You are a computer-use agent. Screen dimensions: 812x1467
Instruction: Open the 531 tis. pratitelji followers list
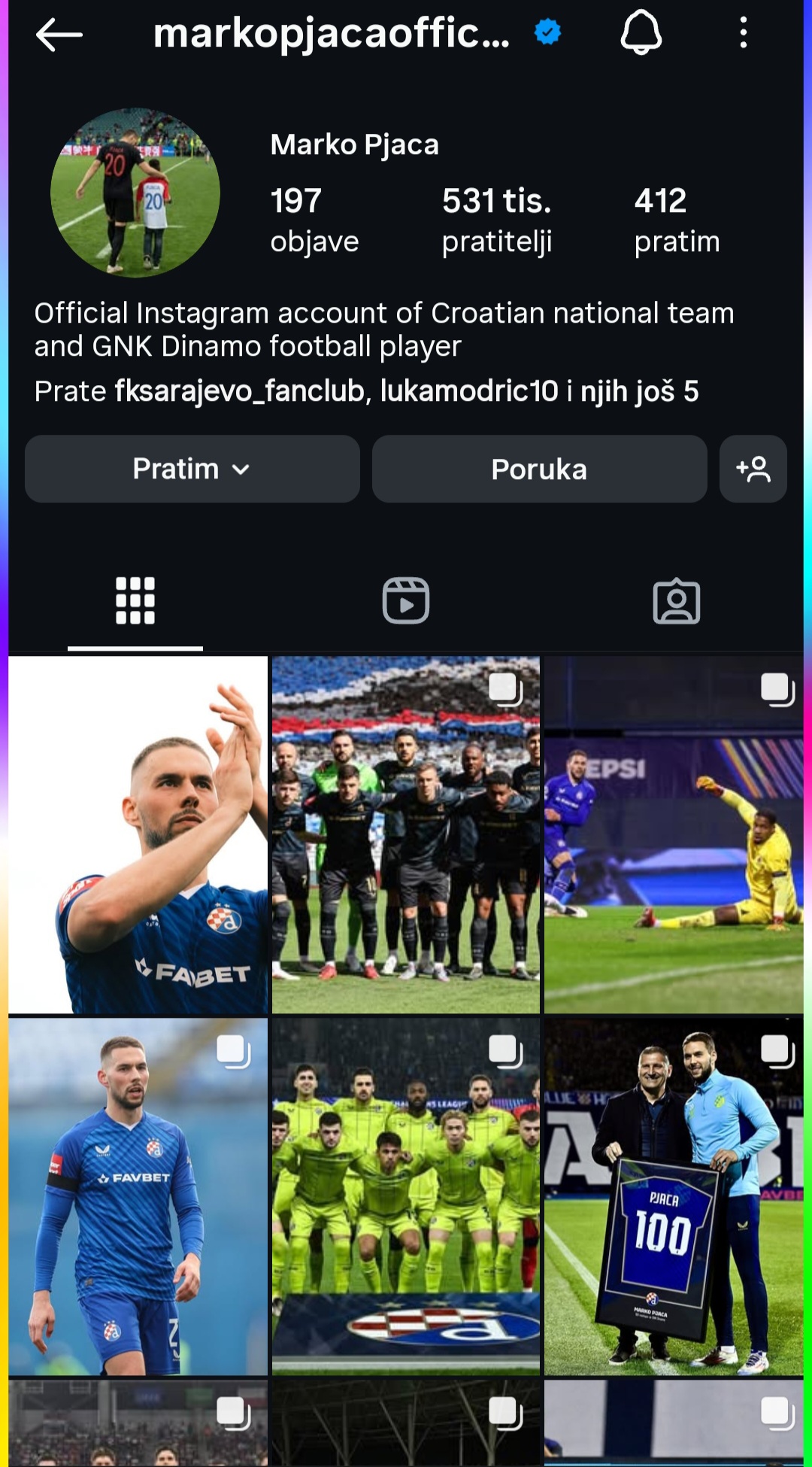[x=497, y=220]
